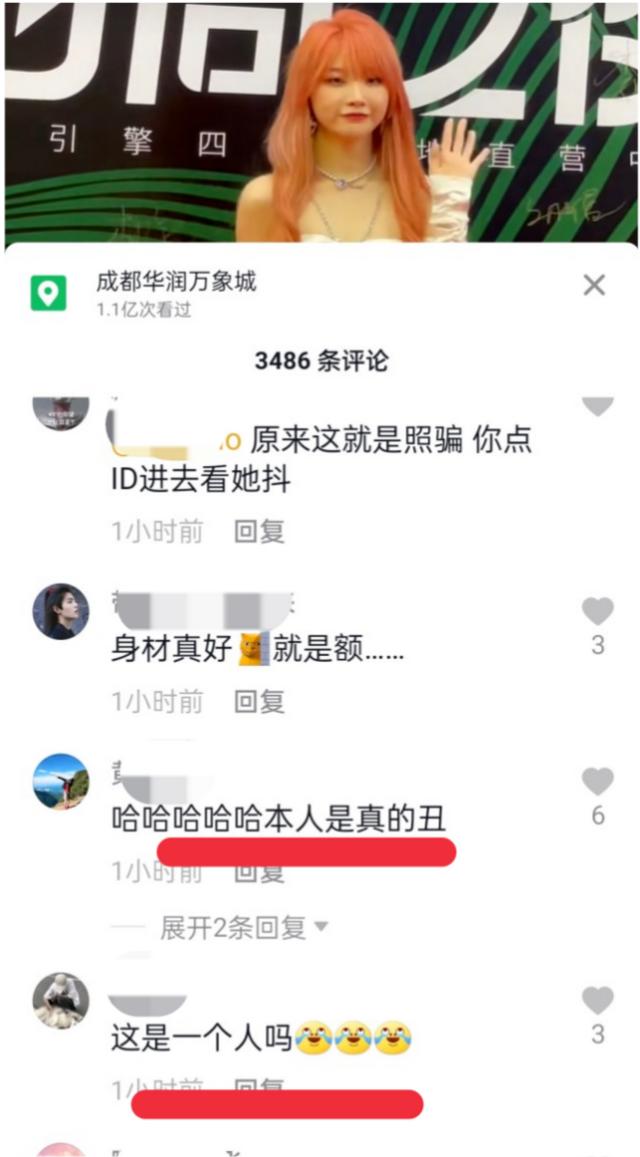Like the 哈哈哈哈哈本人是真的丑 comment

[598, 782]
